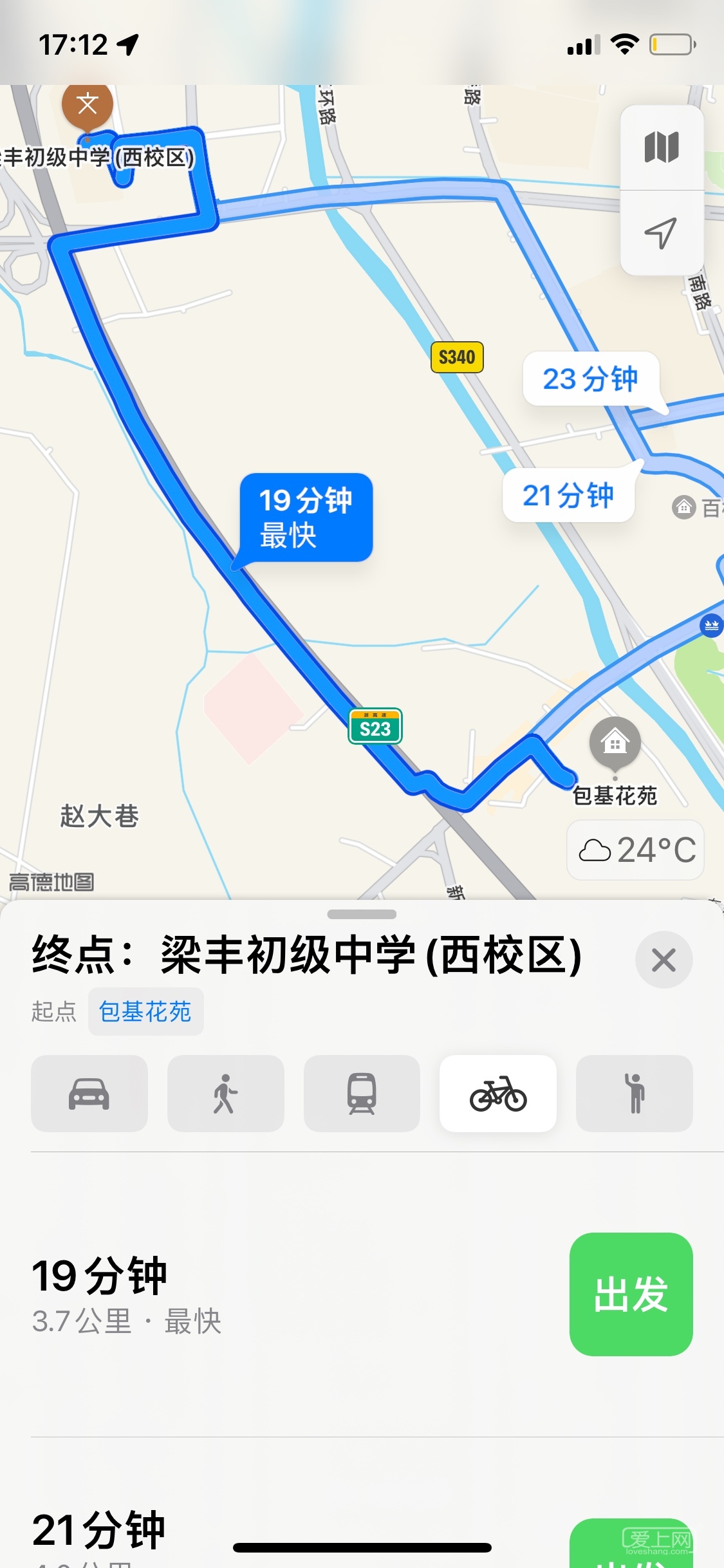Close the route directions panel

[664, 960]
